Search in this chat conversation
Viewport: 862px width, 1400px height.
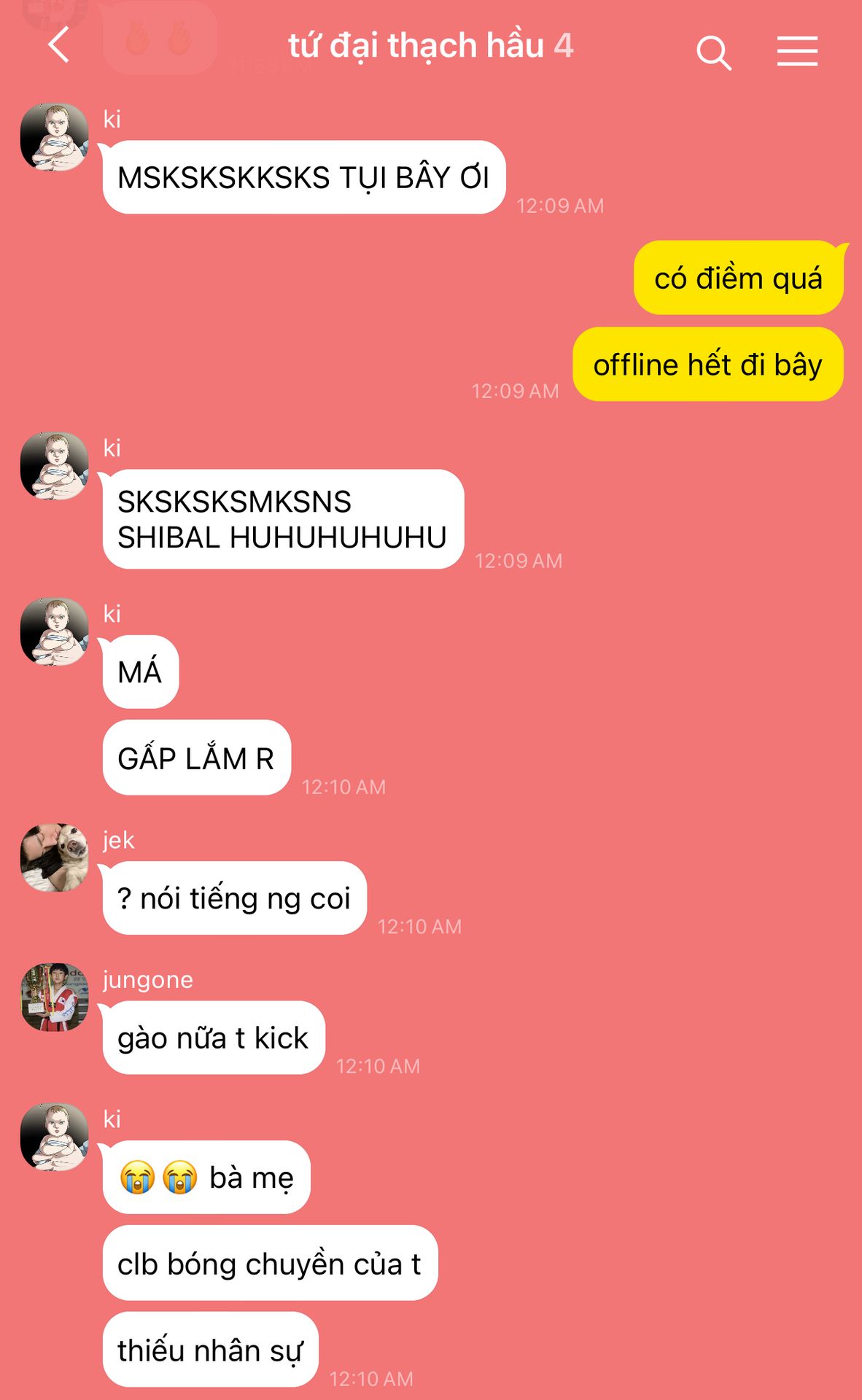[713, 52]
